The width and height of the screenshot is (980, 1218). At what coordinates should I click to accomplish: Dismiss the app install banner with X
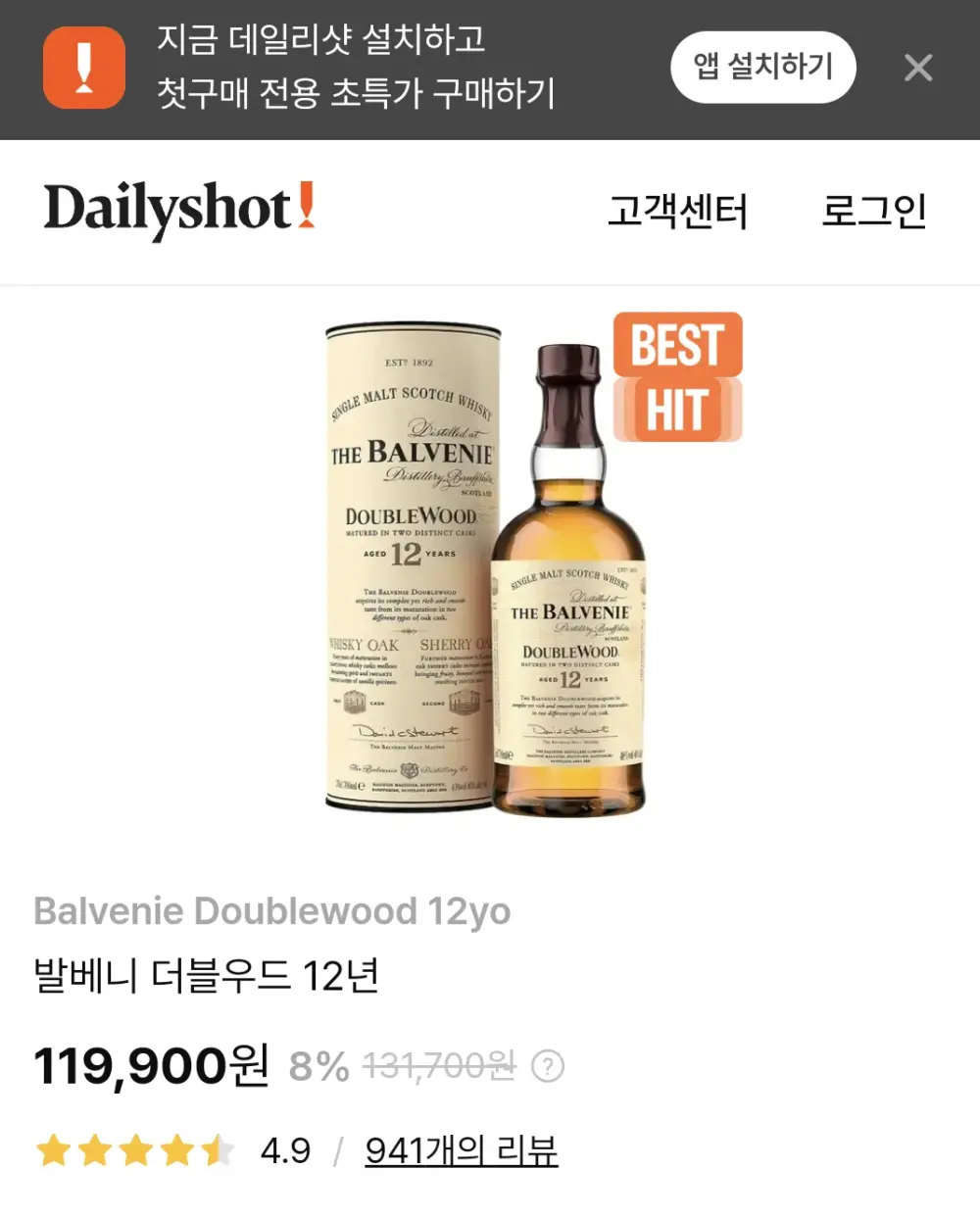(x=918, y=68)
